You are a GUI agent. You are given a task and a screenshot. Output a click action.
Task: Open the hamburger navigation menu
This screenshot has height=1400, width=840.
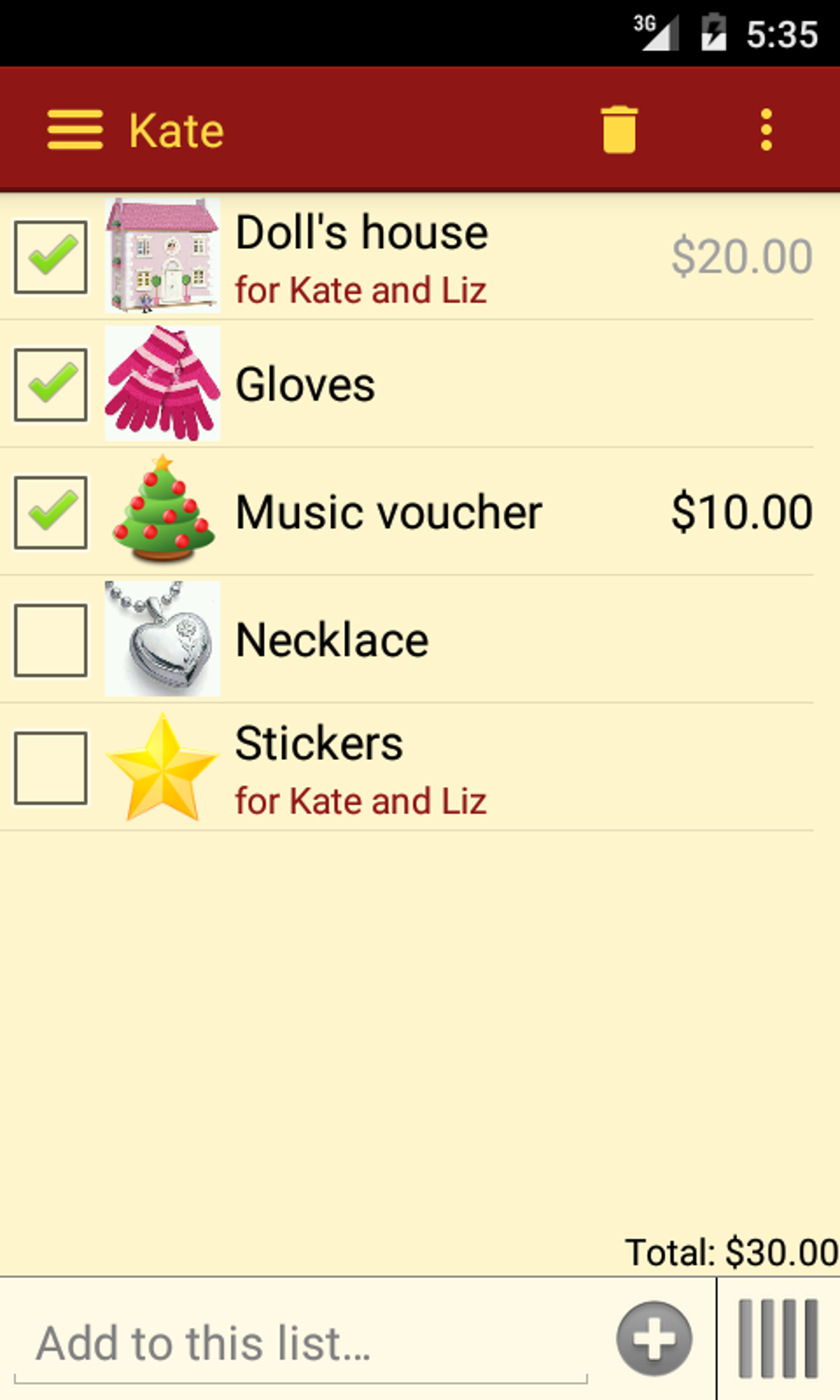[75, 130]
